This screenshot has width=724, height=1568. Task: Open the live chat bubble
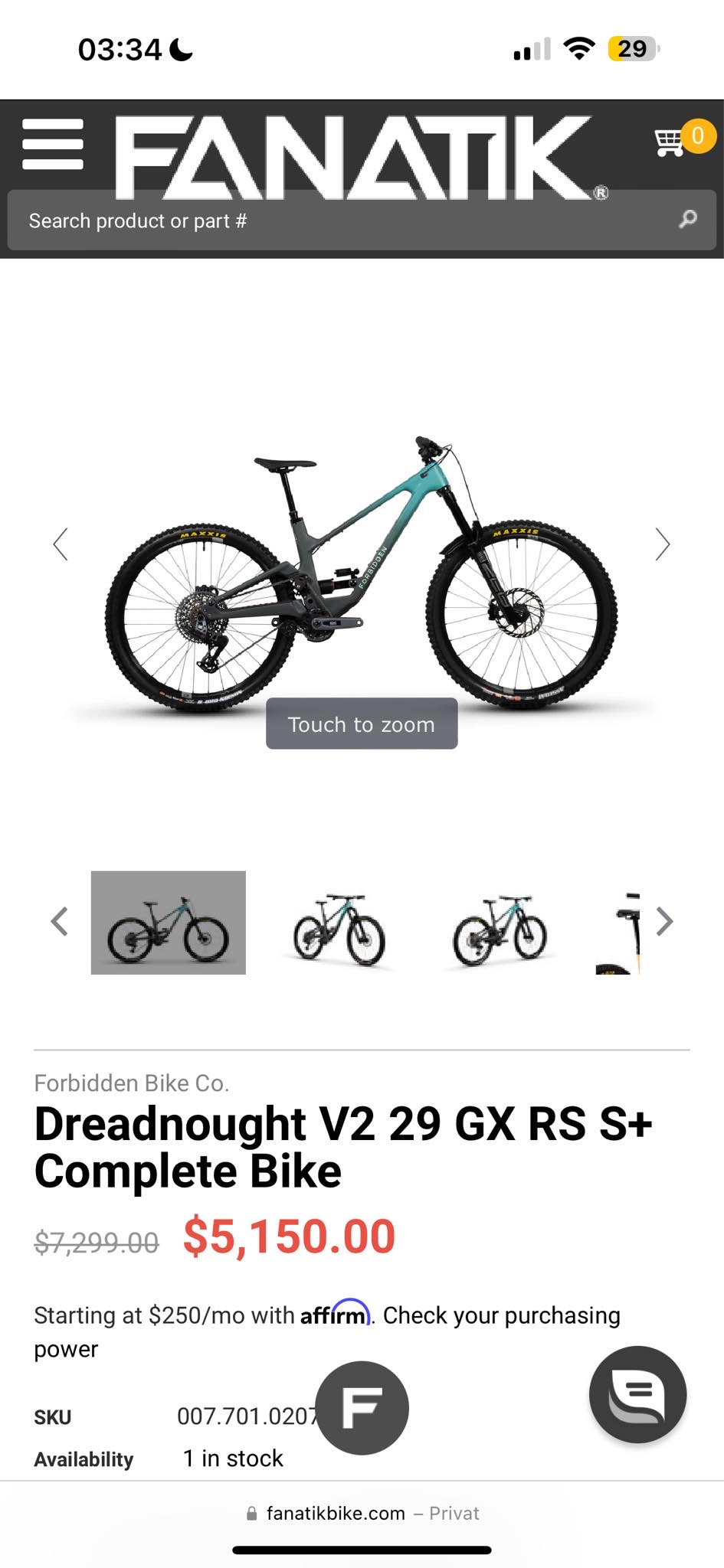click(x=637, y=1394)
